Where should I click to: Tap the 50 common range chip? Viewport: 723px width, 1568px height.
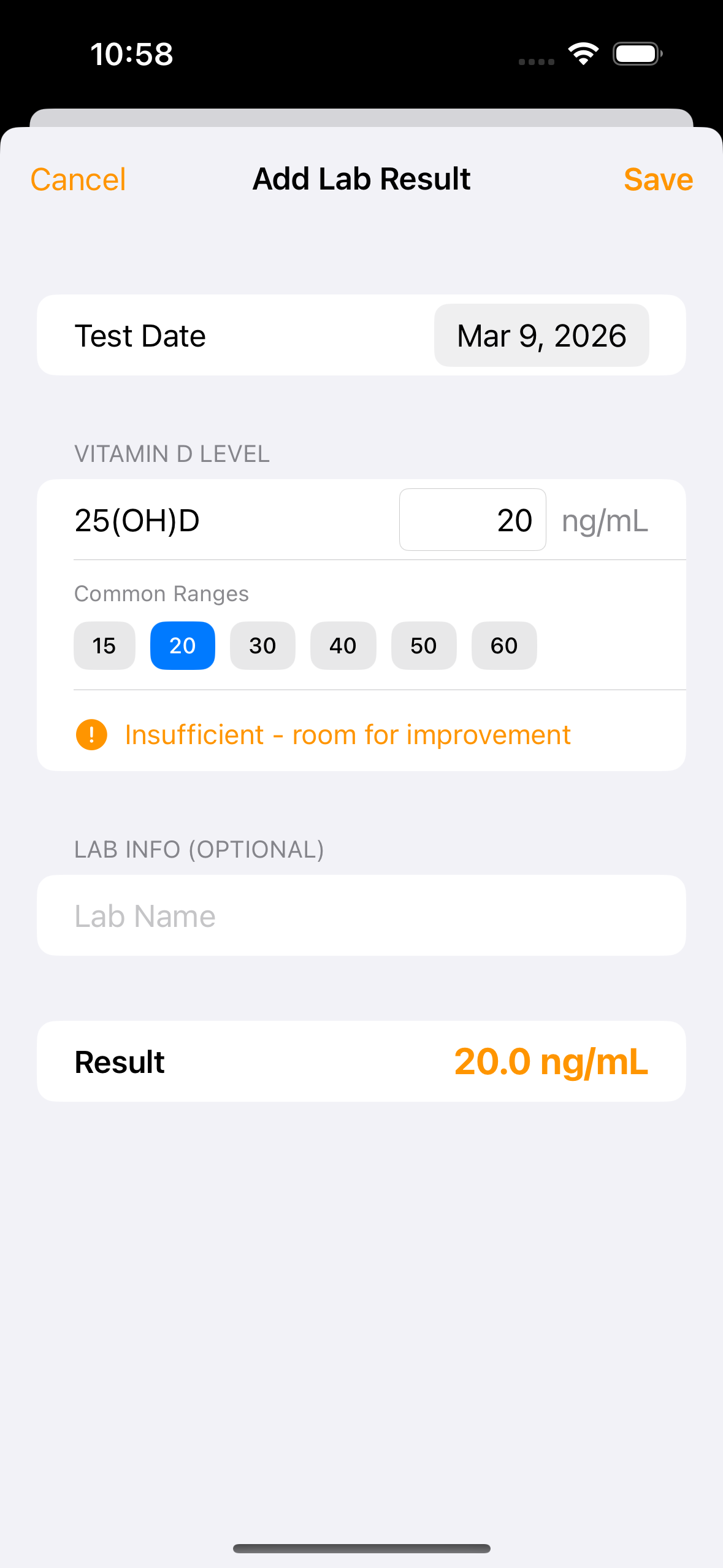423,645
